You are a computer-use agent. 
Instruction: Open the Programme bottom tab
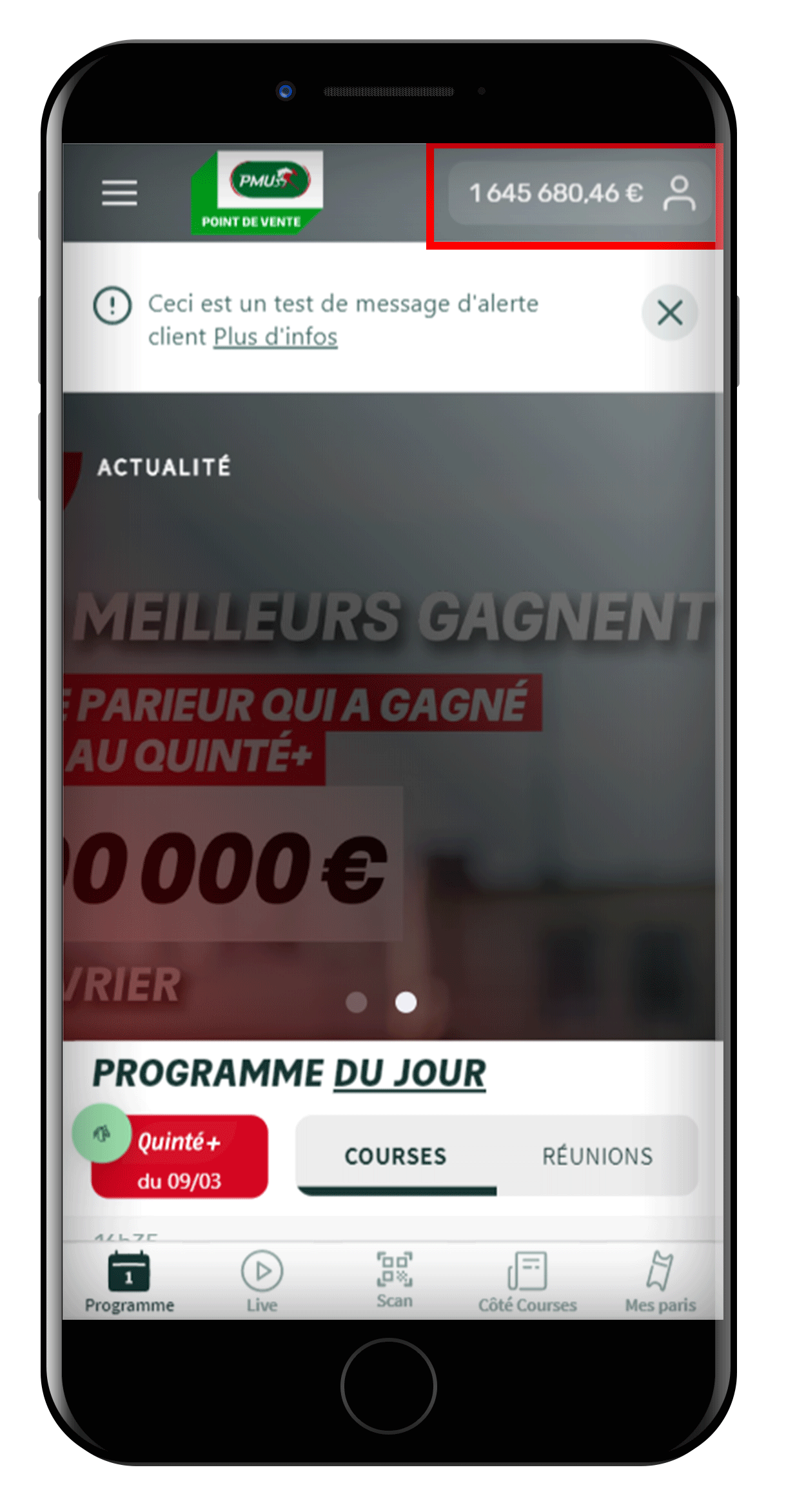[129, 1282]
